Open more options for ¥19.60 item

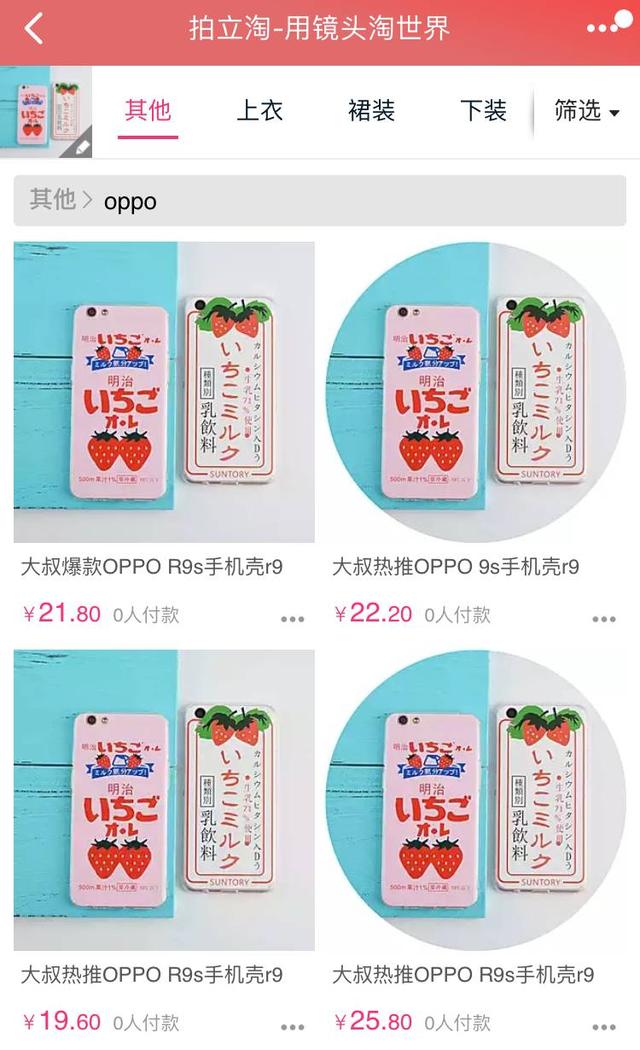click(292, 1027)
